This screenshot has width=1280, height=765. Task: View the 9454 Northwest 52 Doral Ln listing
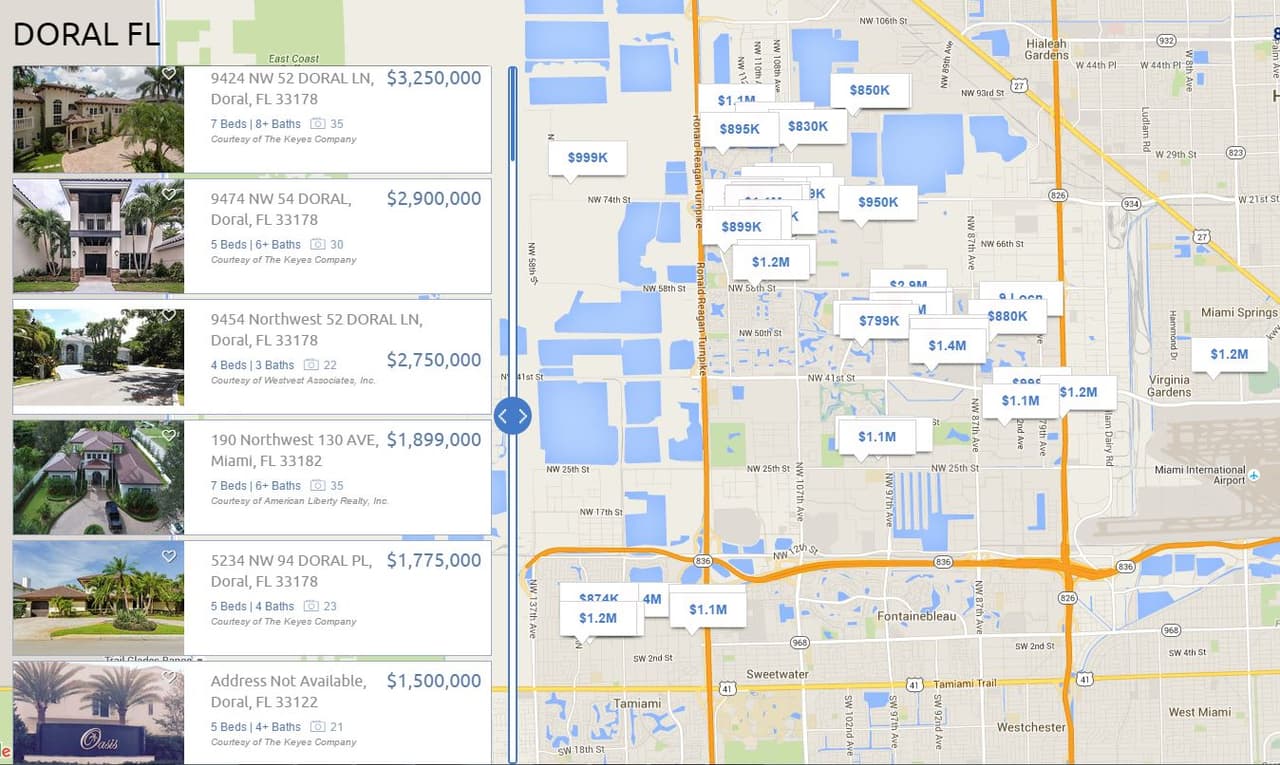(x=316, y=320)
